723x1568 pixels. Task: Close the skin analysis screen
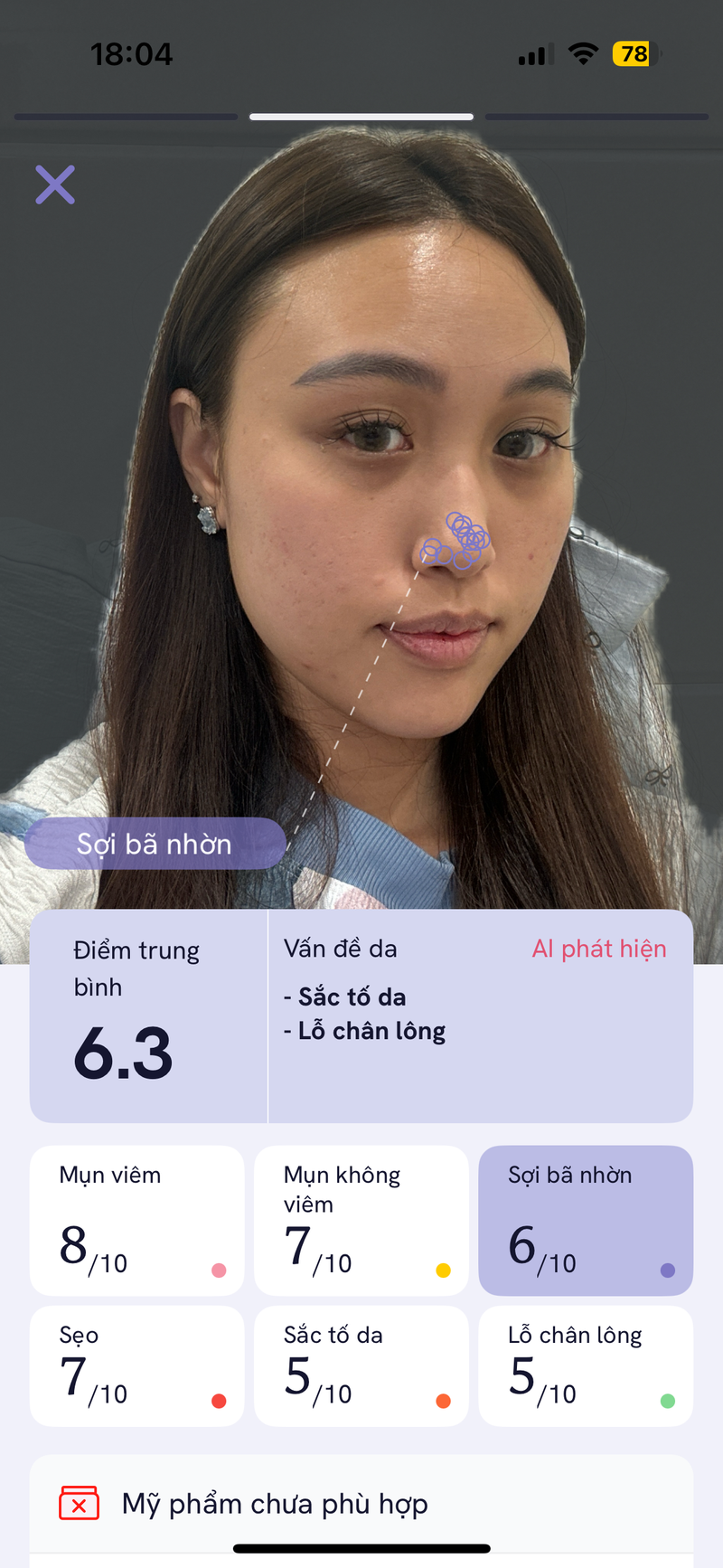coord(55,184)
